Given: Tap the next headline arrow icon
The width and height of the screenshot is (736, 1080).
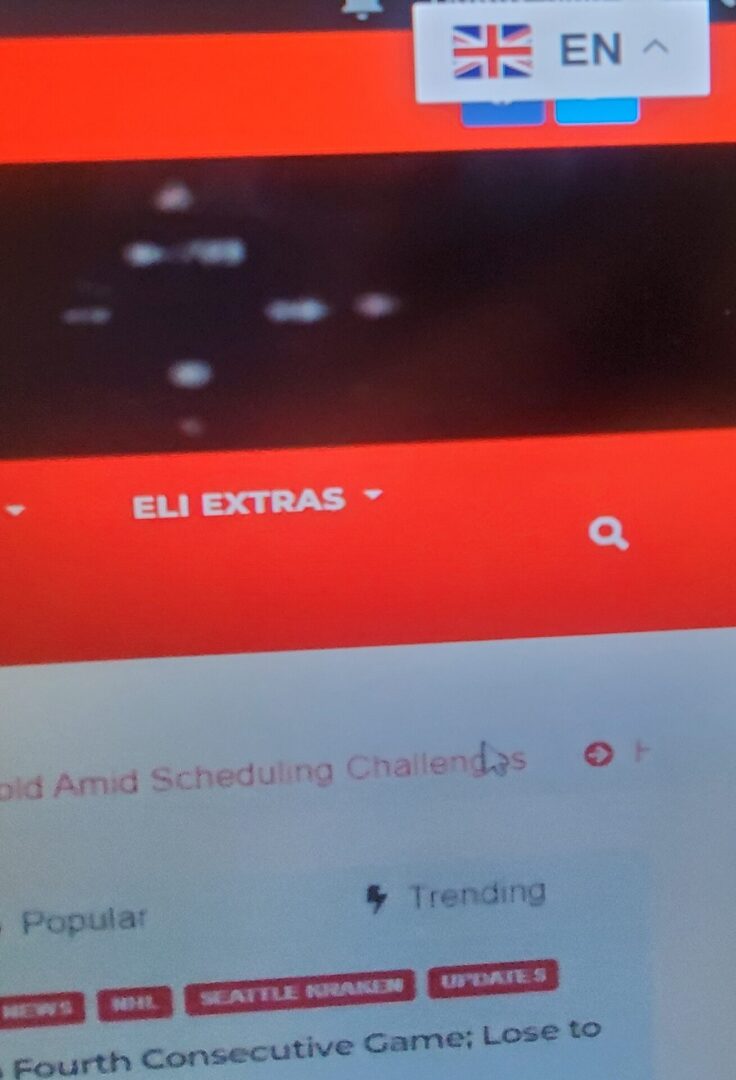Looking at the screenshot, I should [598, 755].
